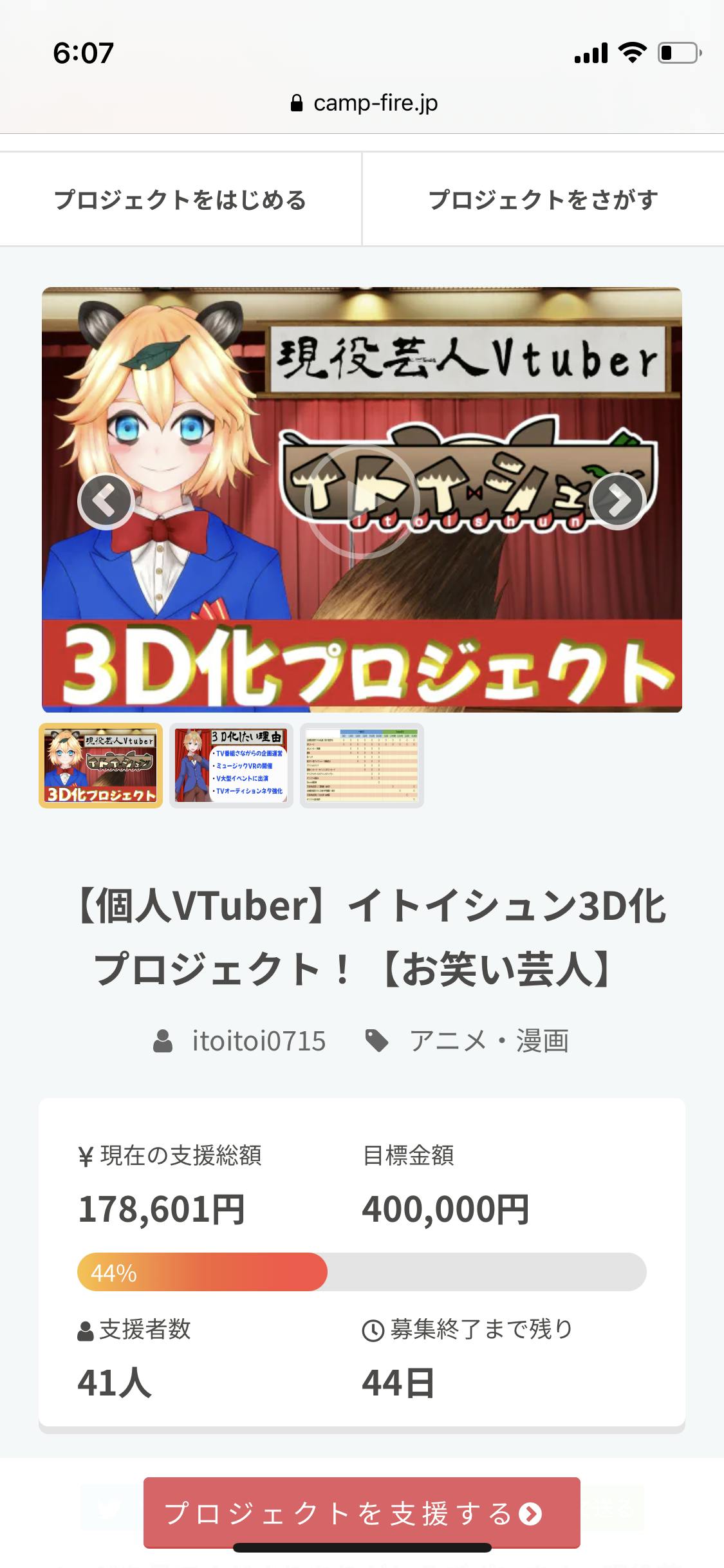
Task: View the 3D化したい理由 thumbnail
Action: (x=231, y=765)
